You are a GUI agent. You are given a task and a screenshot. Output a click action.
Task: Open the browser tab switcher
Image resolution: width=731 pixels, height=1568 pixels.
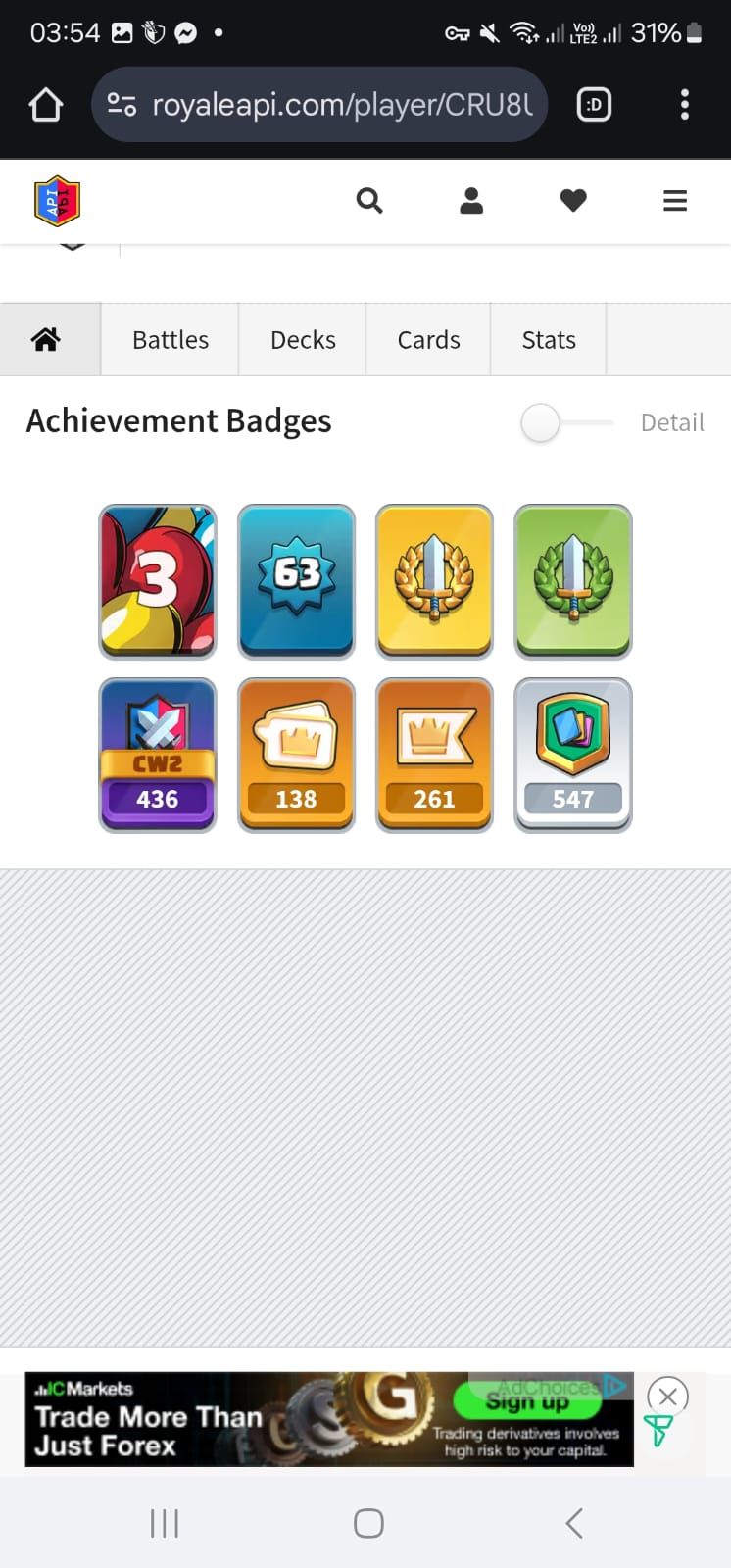(x=594, y=105)
